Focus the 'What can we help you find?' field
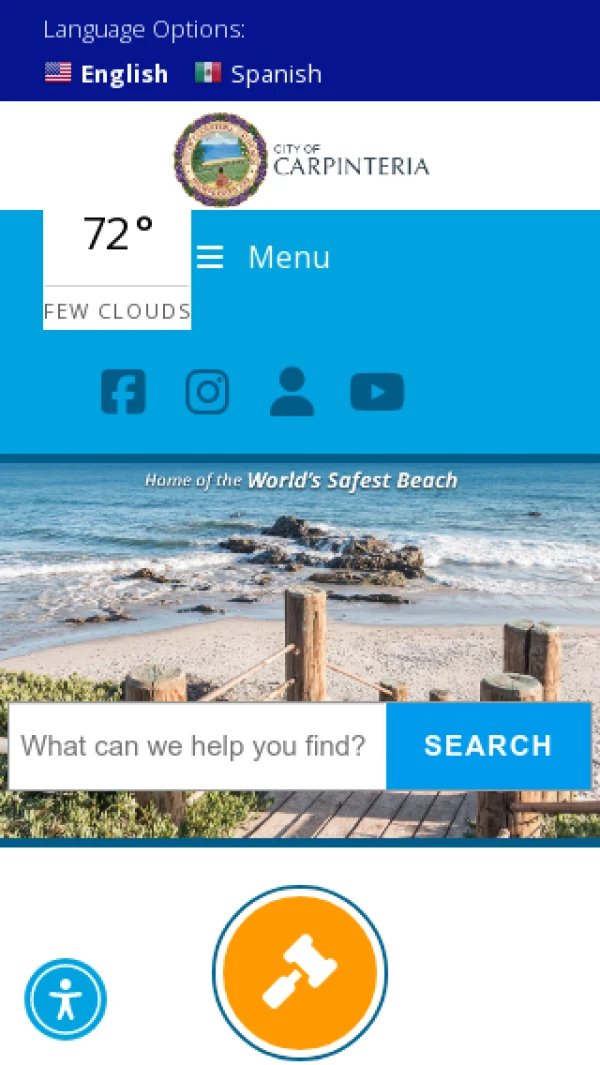Screen dimensions: 600x1065 point(197,746)
